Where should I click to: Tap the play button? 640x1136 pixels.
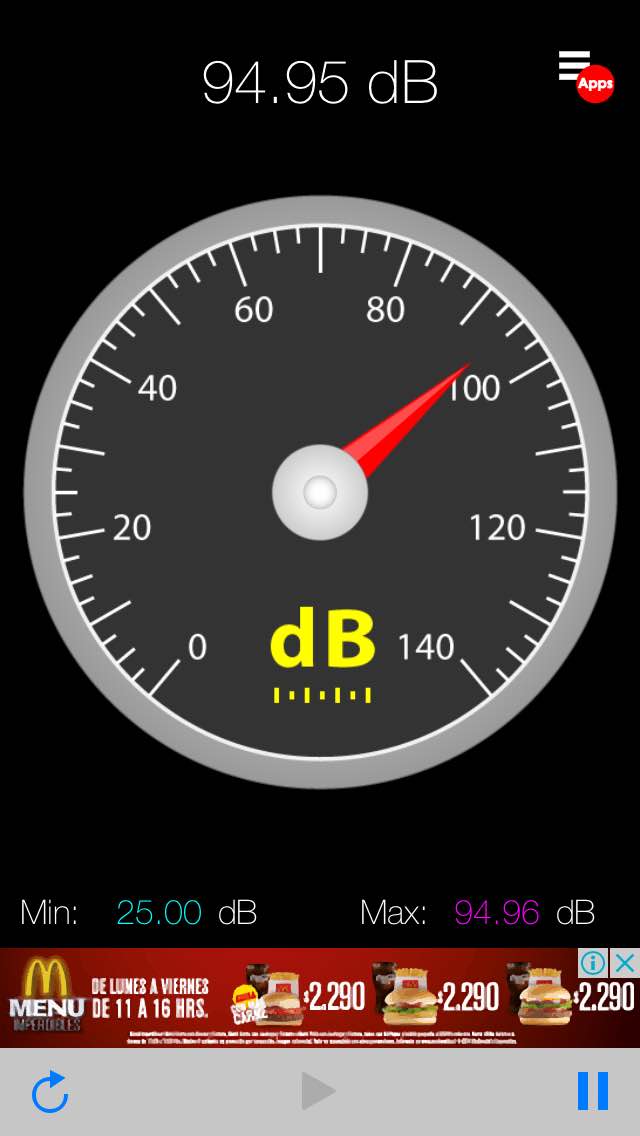(x=318, y=1092)
